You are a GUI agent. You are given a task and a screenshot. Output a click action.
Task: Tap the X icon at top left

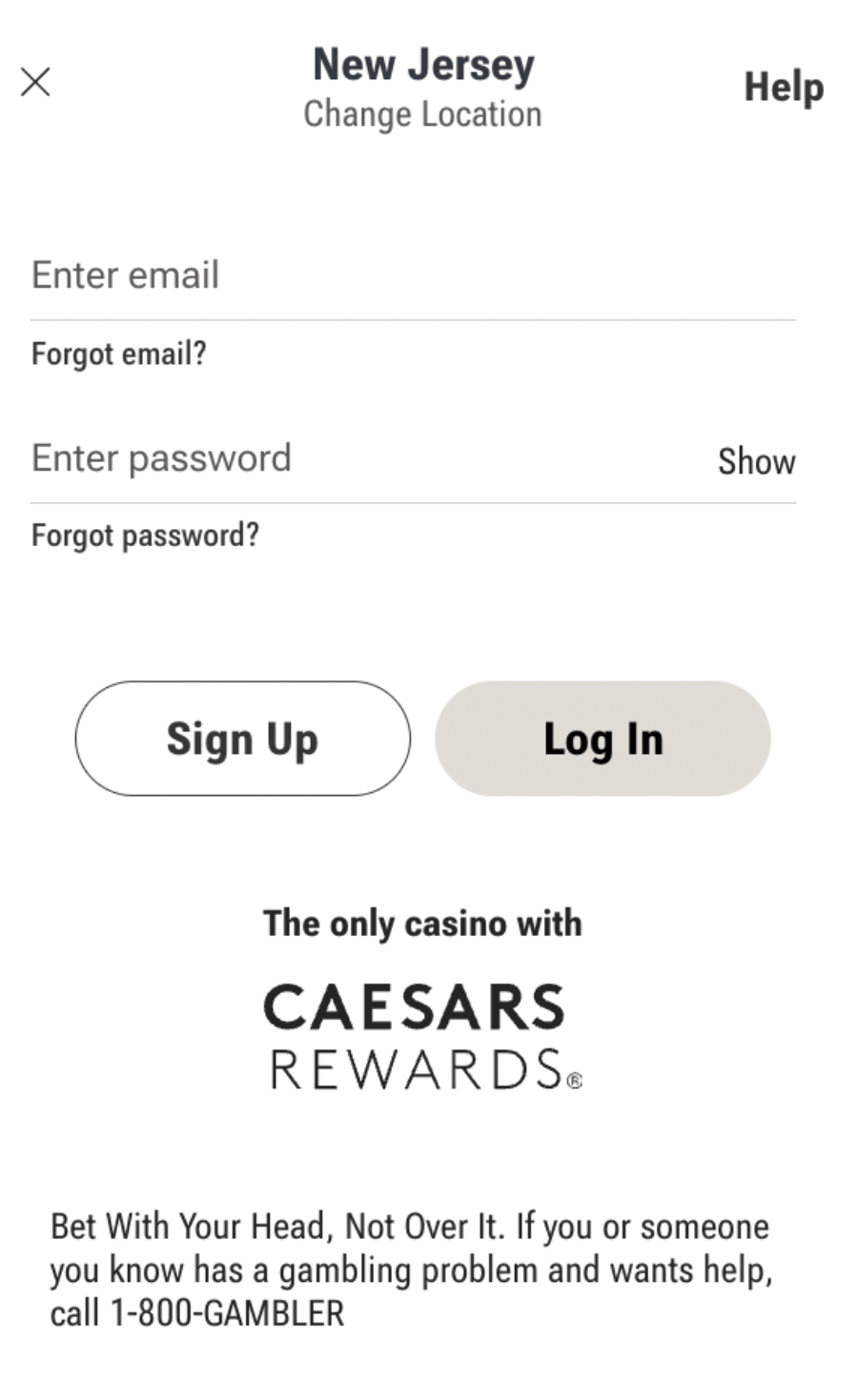[35, 83]
